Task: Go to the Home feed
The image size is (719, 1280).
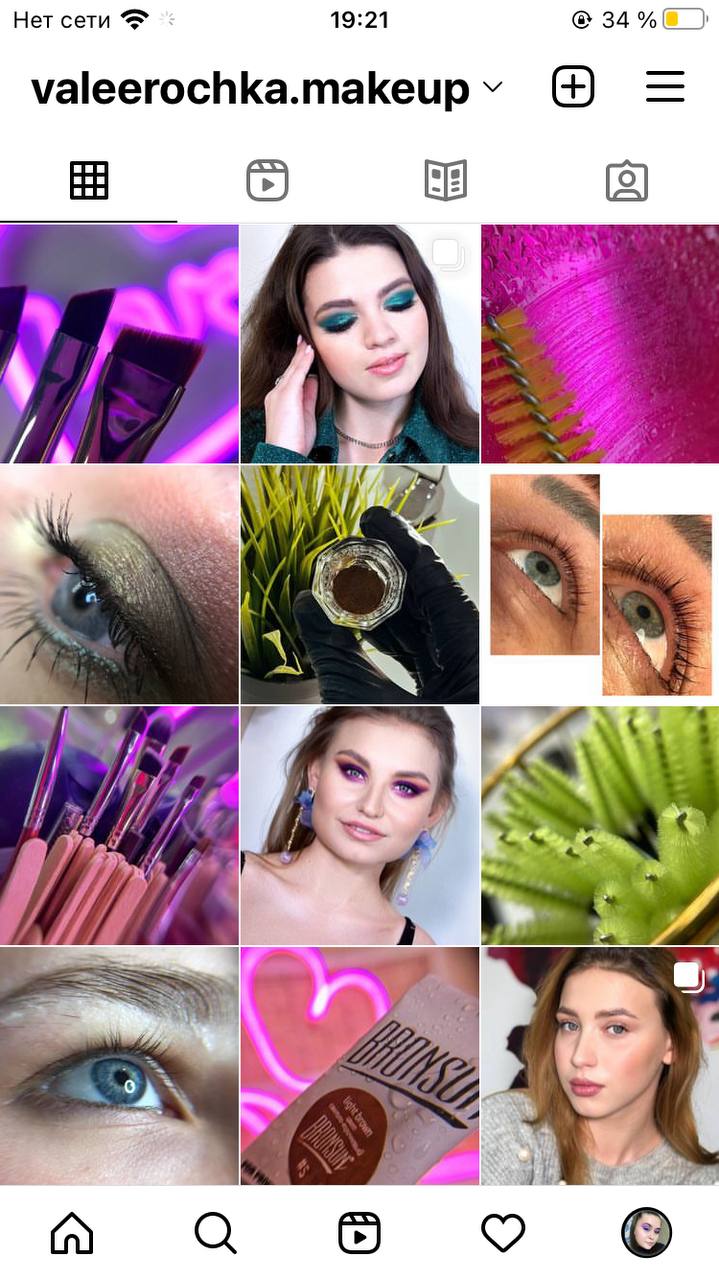Action: 72,1233
